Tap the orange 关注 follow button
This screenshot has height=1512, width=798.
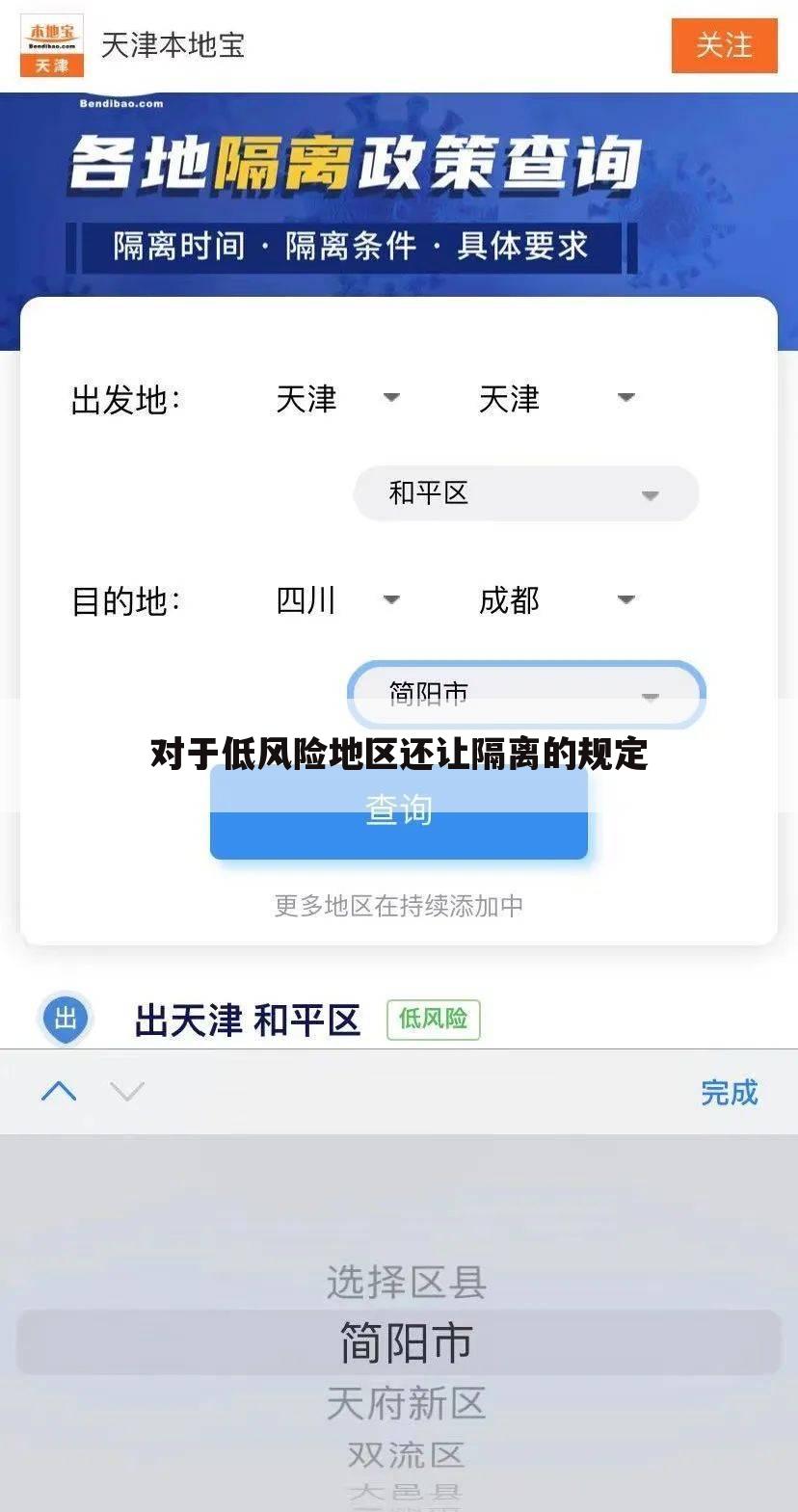724,47
